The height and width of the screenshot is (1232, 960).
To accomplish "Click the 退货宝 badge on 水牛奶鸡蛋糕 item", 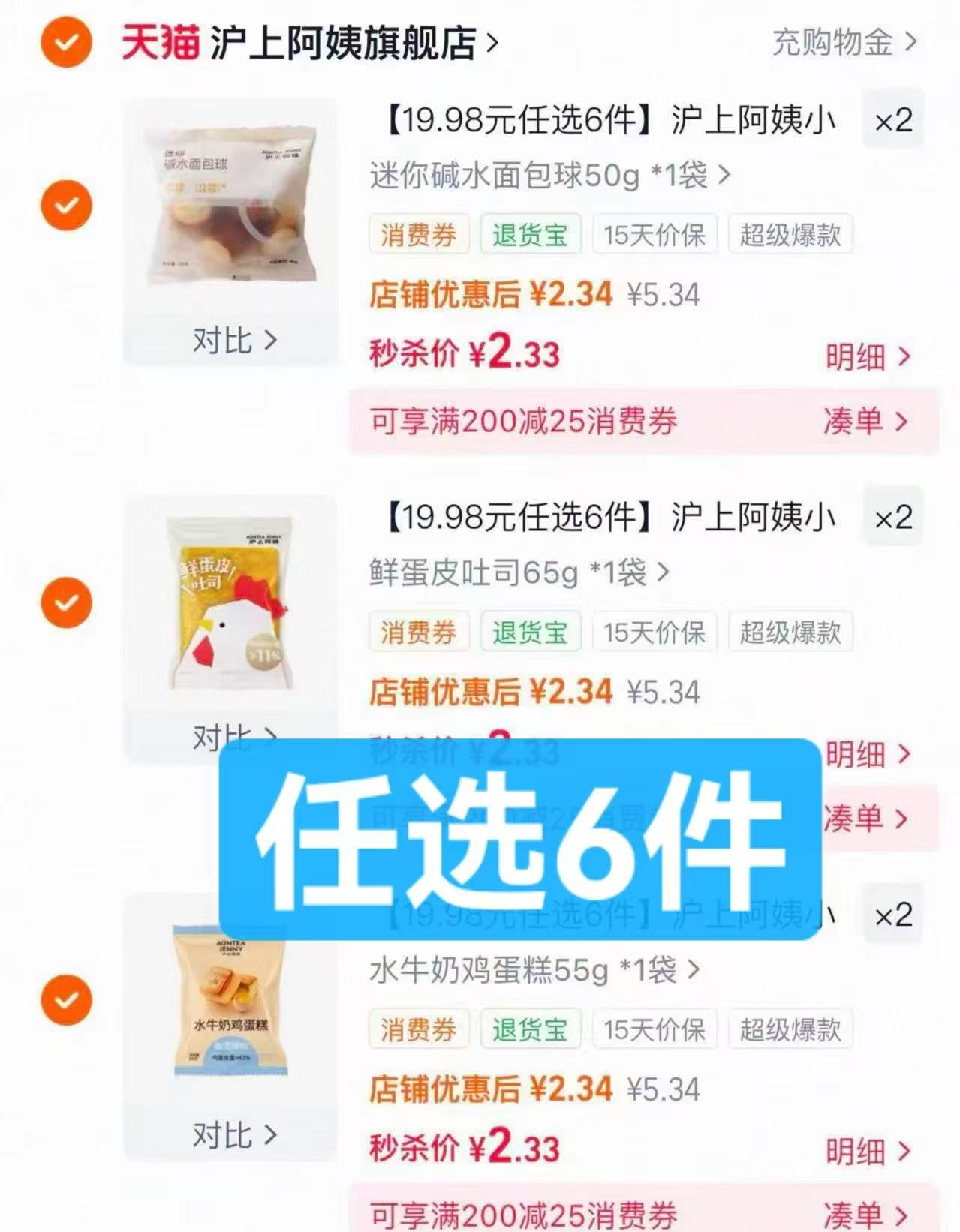I will click(531, 1031).
